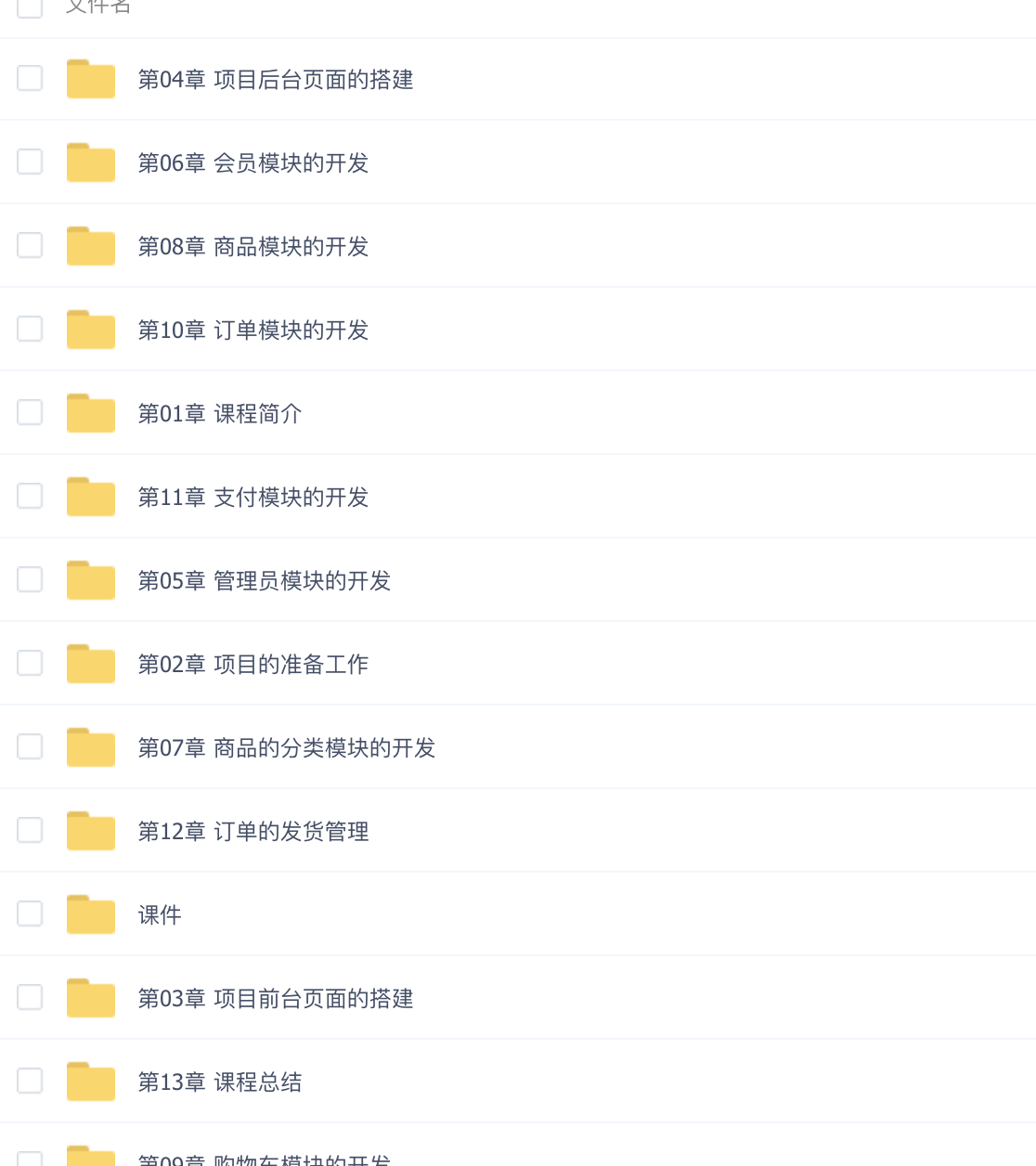Tick the checkbox beside 第10章 订单模块的开发
Viewport: 1036px width, 1166px height.
pyautogui.click(x=30, y=329)
